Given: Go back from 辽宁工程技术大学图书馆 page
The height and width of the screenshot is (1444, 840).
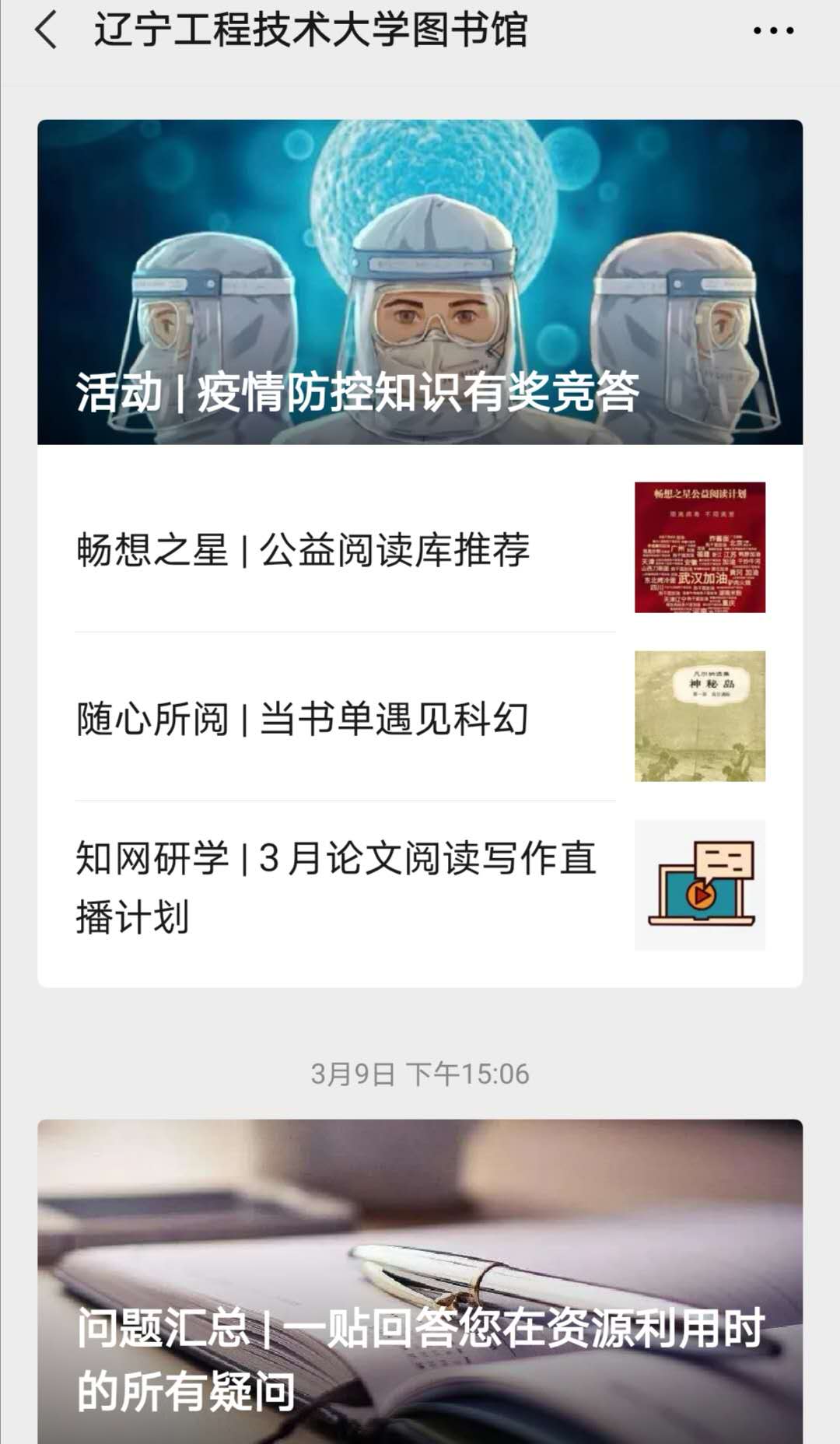Looking at the screenshot, I should [47, 30].
